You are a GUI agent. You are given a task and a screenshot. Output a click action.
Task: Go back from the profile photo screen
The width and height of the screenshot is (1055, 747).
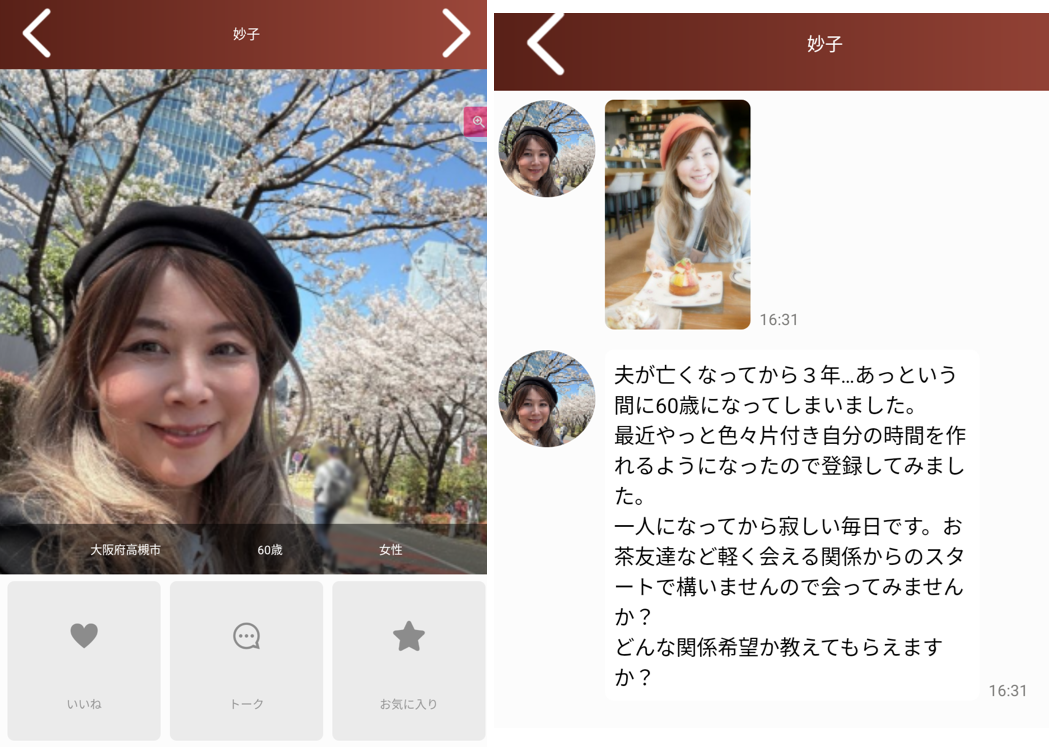[37, 34]
